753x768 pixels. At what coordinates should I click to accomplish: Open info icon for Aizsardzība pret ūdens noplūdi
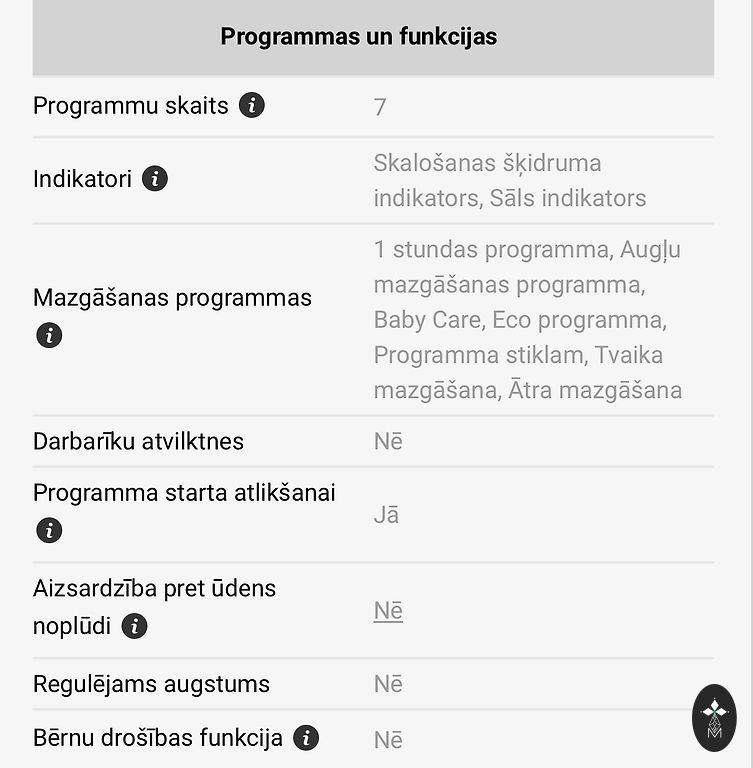click(x=134, y=626)
